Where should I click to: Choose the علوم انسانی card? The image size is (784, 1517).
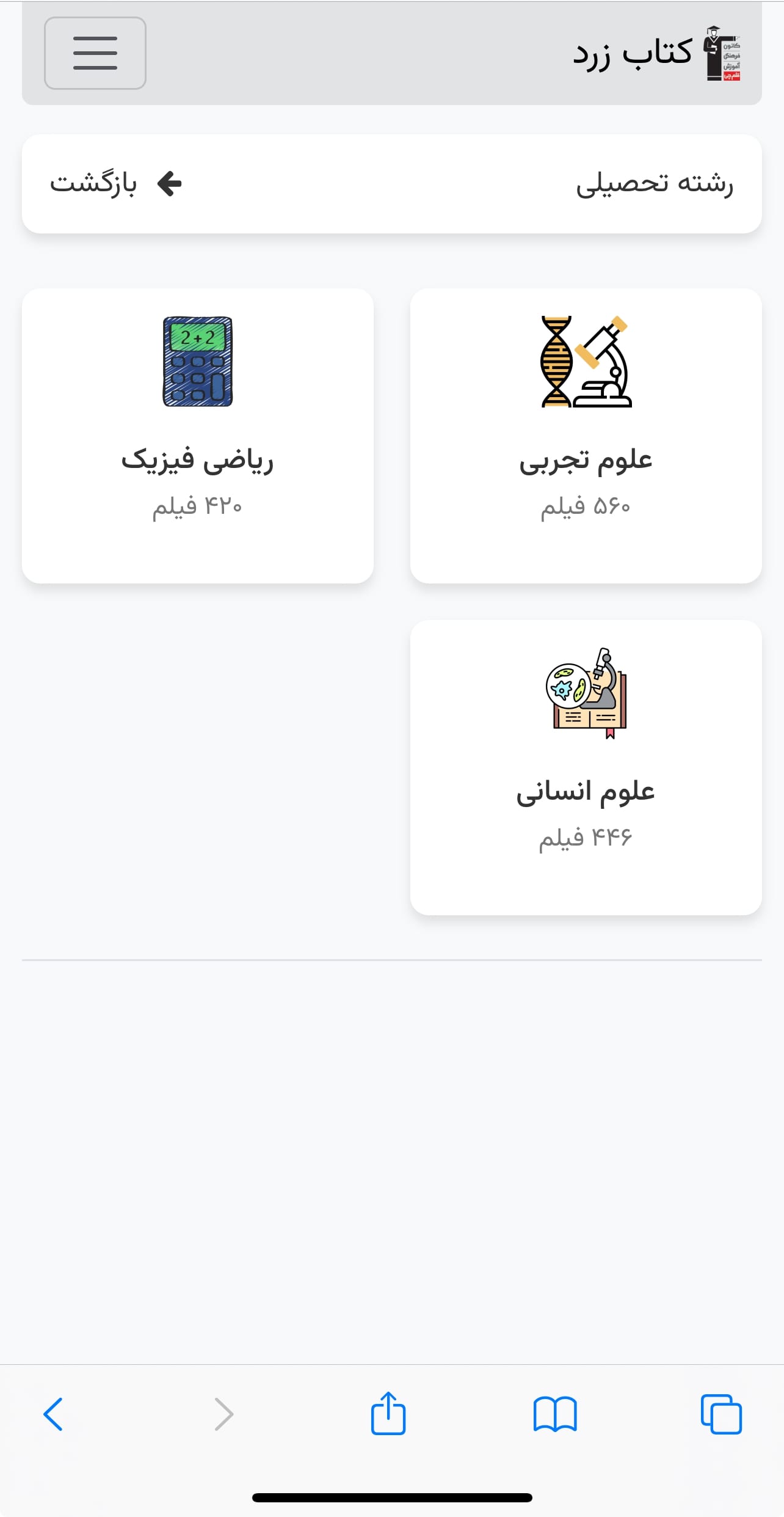pyautogui.click(x=586, y=767)
